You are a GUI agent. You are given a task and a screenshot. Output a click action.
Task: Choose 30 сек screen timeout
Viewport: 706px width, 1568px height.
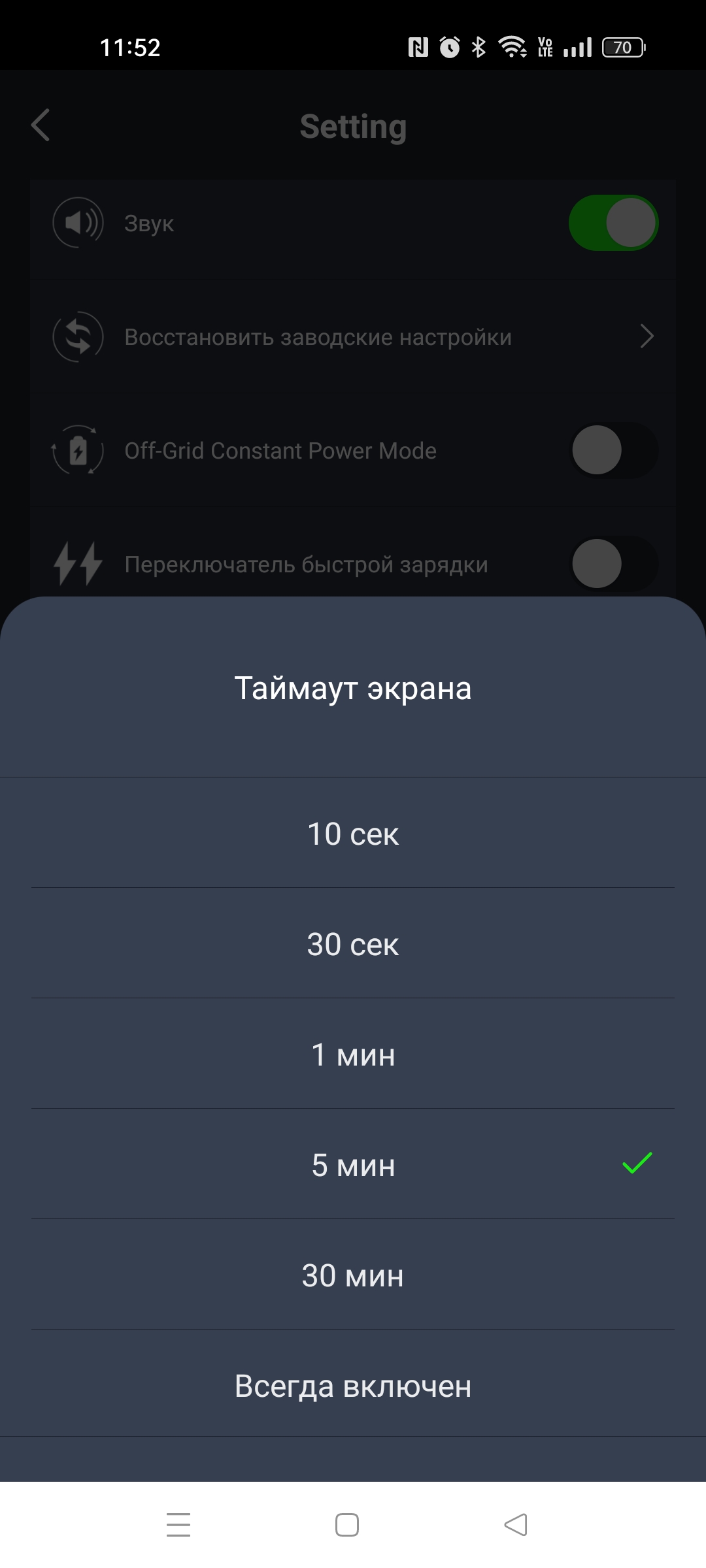[353, 944]
